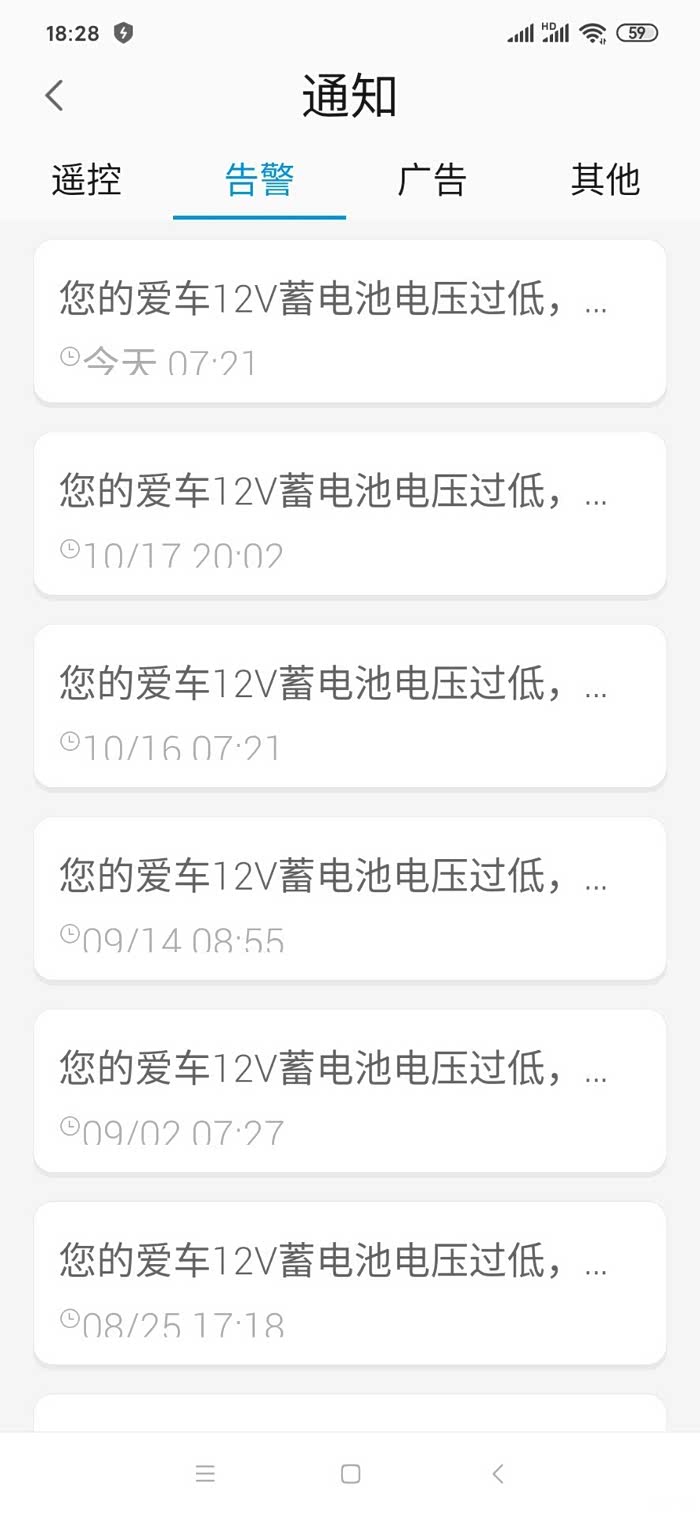Open the 其他 tab
This screenshot has width=700, height=1516.
click(x=605, y=180)
